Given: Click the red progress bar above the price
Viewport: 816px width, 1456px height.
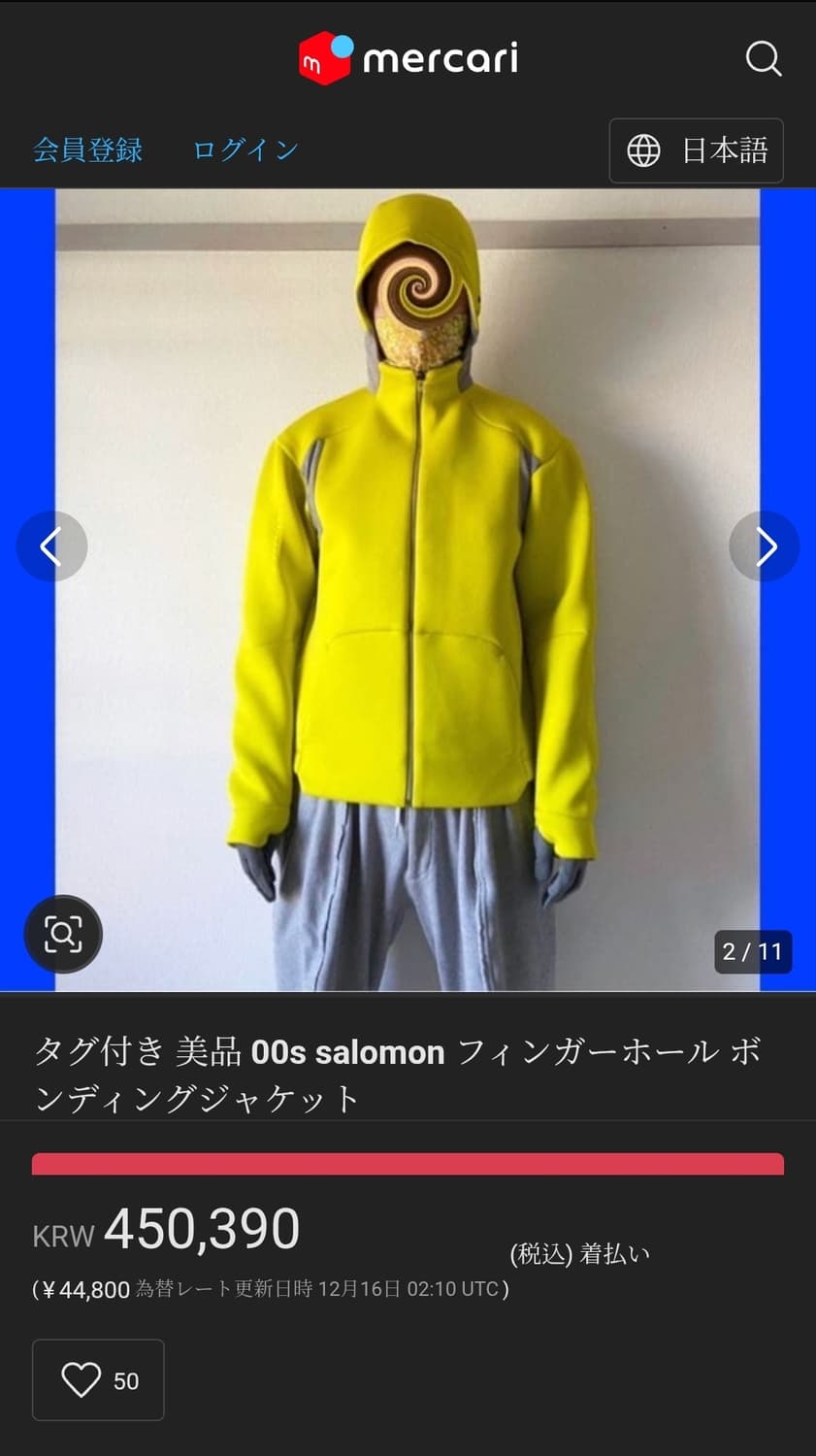Looking at the screenshot, I should (x=408, y=1163).
